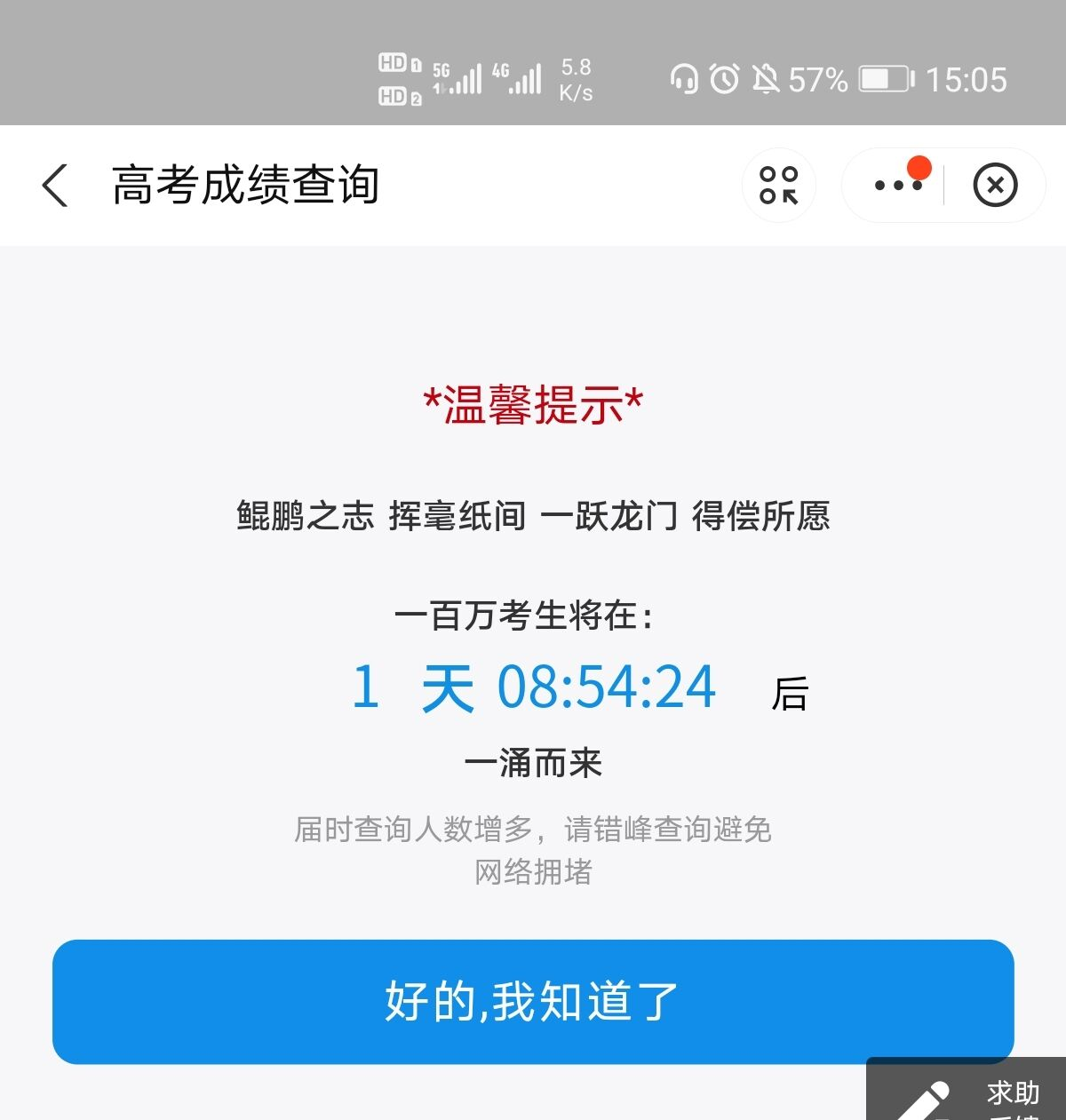Tap the three-dot more options icon
This screenshot has height=1120, width=1066.
coord(897,185)
